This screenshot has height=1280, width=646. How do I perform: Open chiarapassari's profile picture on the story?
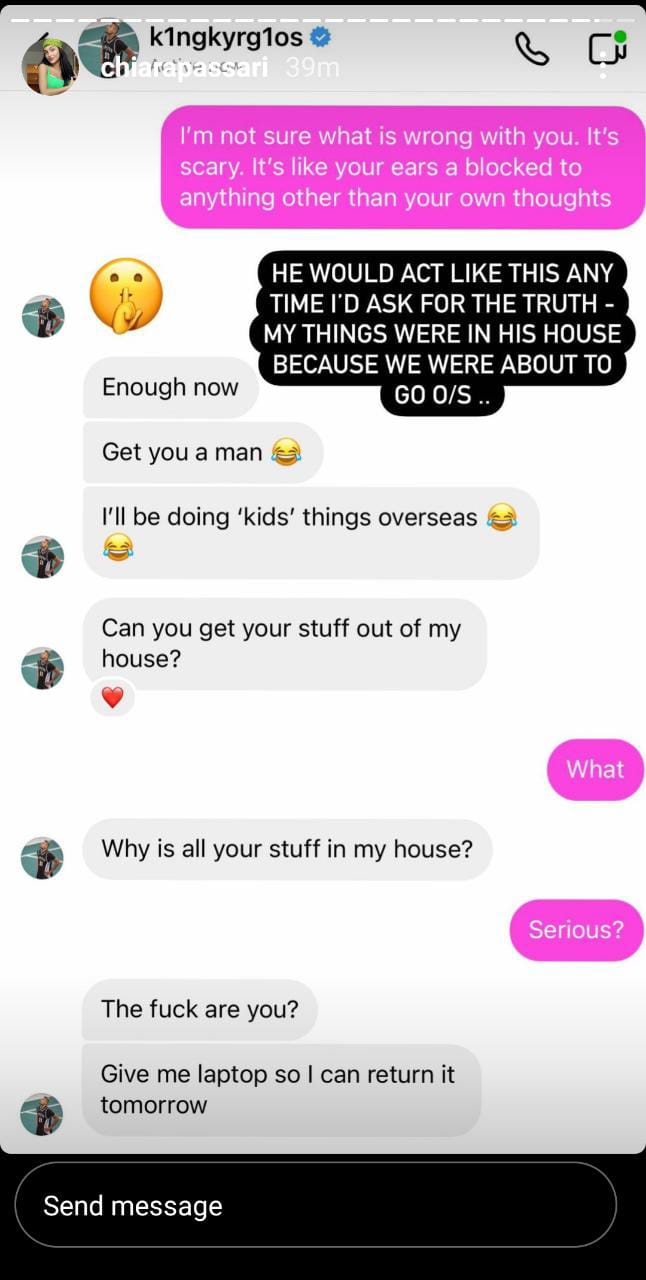[50, 67]
